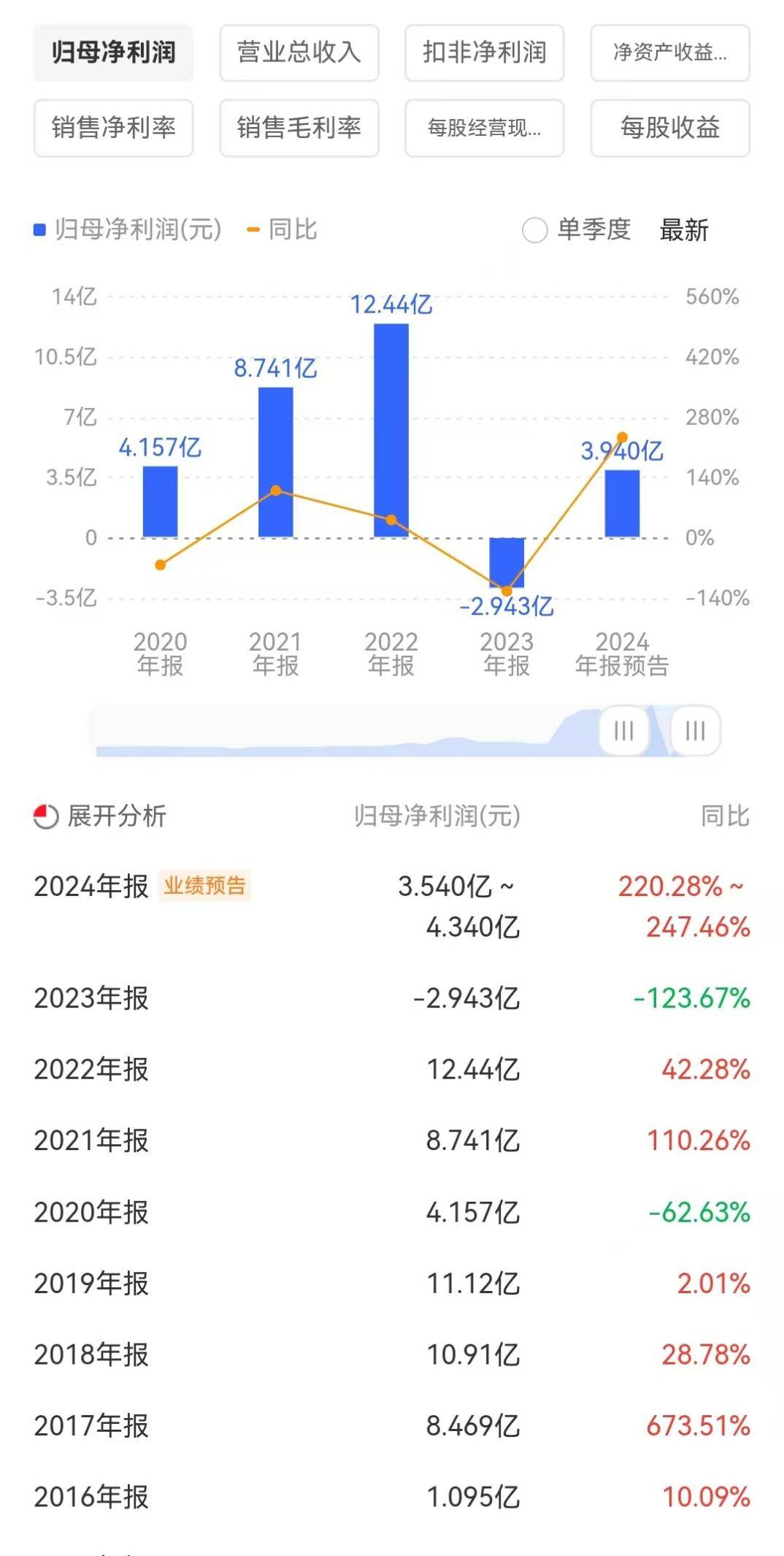
Task: Show 每股收益 data
Action: pyautogui.click(x=669, y=128)
